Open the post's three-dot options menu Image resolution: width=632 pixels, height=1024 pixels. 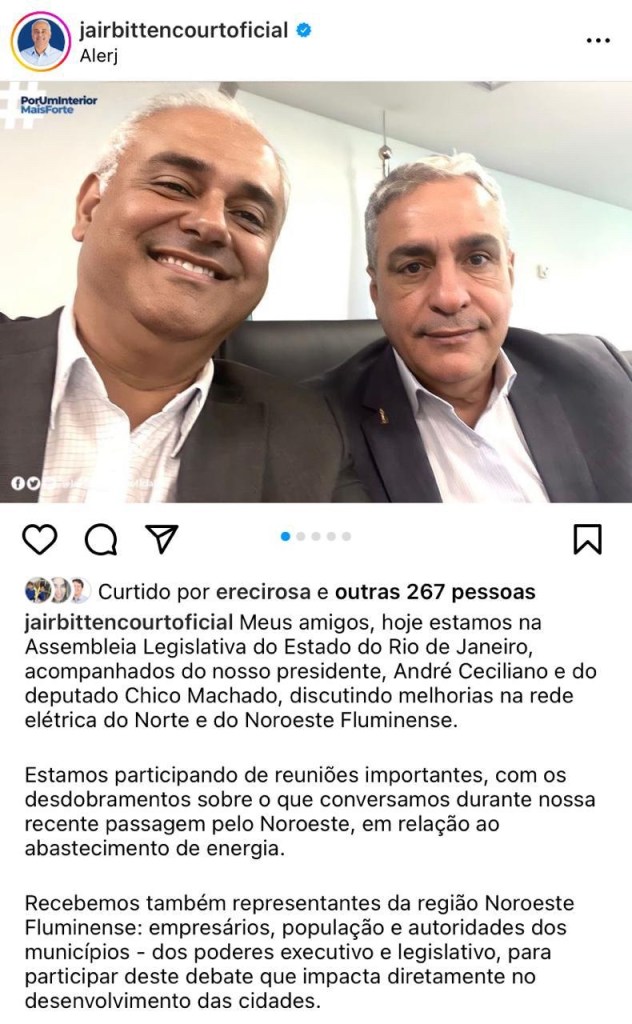click(597, 40)
